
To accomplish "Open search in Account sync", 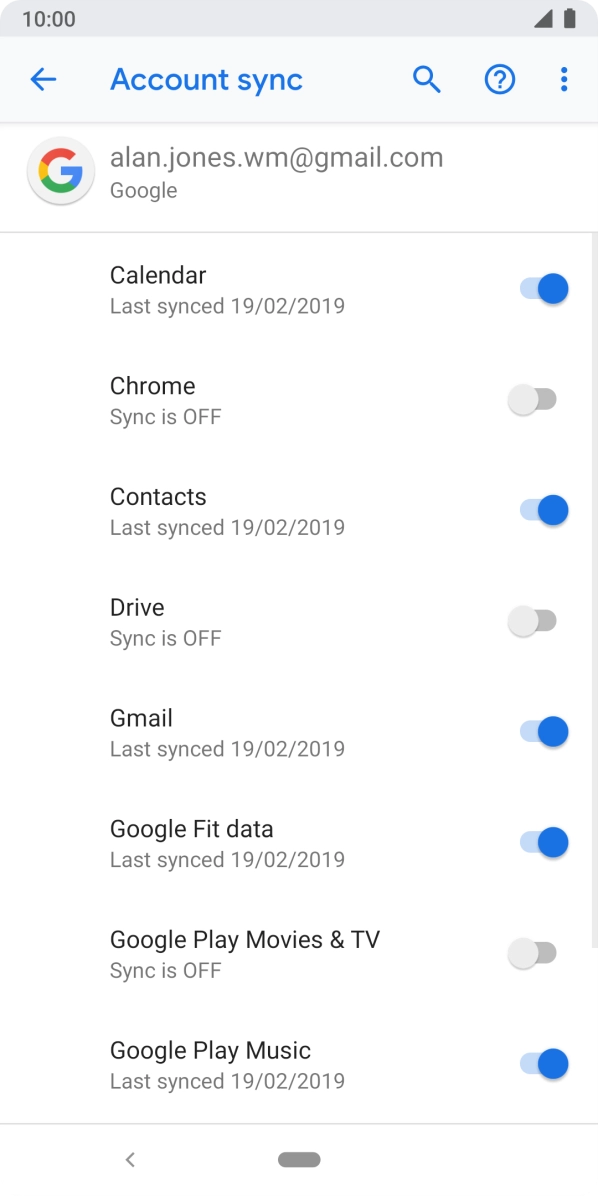I will 426,79.
